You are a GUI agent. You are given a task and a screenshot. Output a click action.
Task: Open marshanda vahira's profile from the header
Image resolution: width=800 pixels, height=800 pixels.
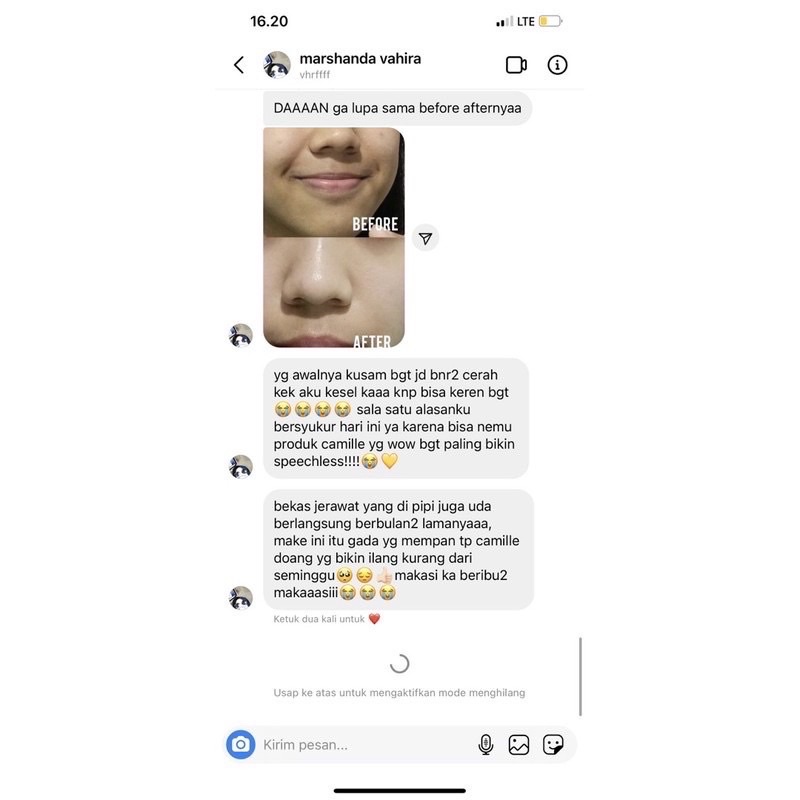359,59
